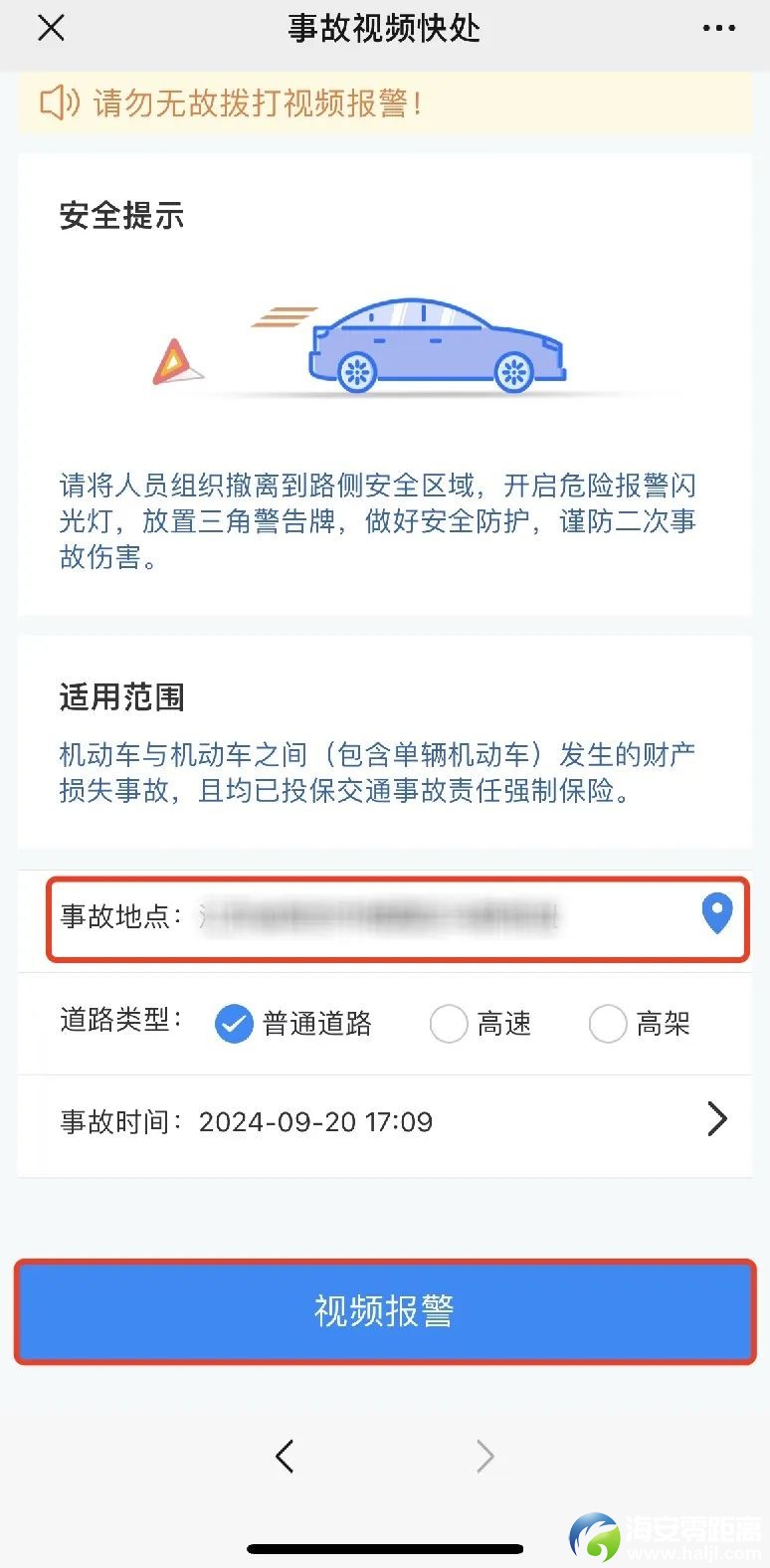Start 视频报警 video report
This screenshot has width=770, height=1568.
[384, 1310]
